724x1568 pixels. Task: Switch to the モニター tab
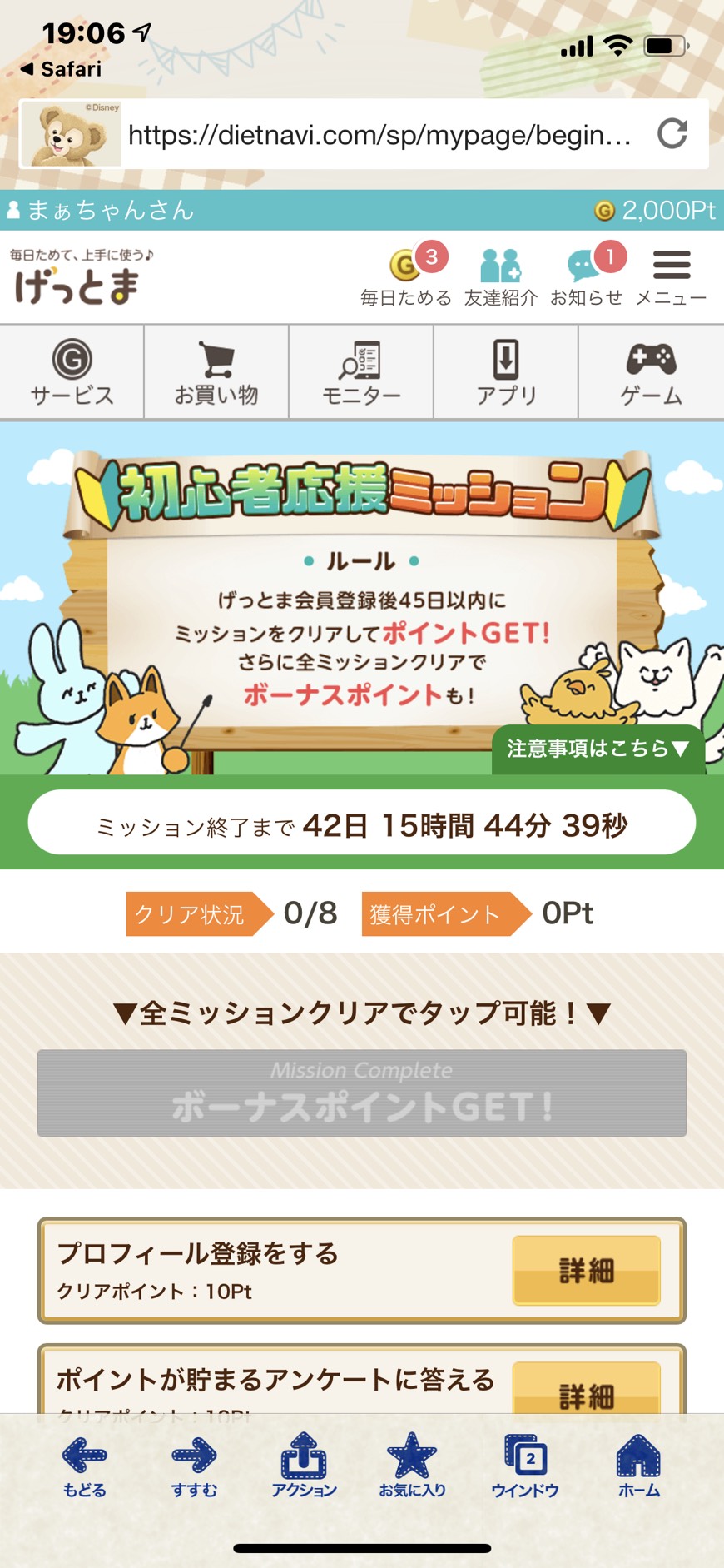(x=361, y=371)
